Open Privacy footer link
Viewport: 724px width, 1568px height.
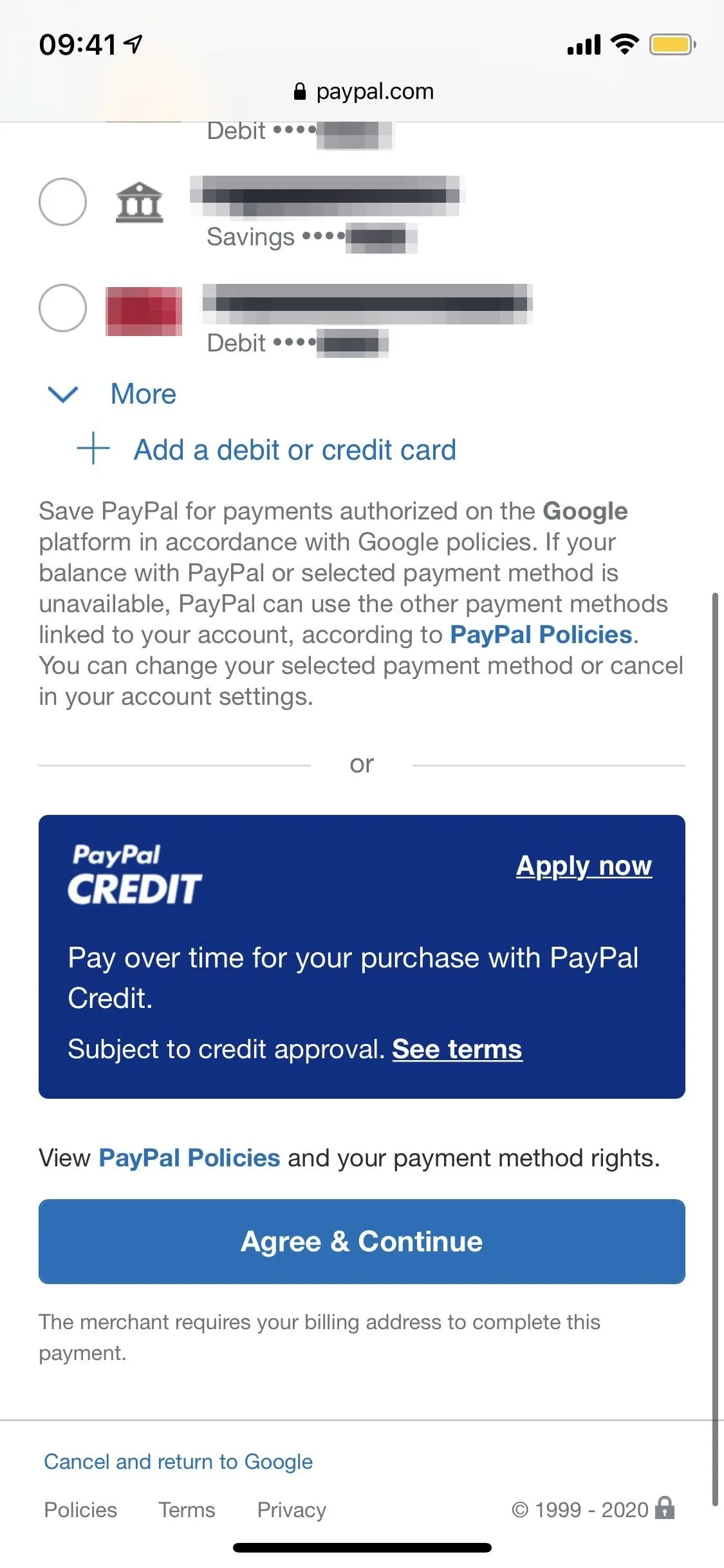coord(292,1510)
